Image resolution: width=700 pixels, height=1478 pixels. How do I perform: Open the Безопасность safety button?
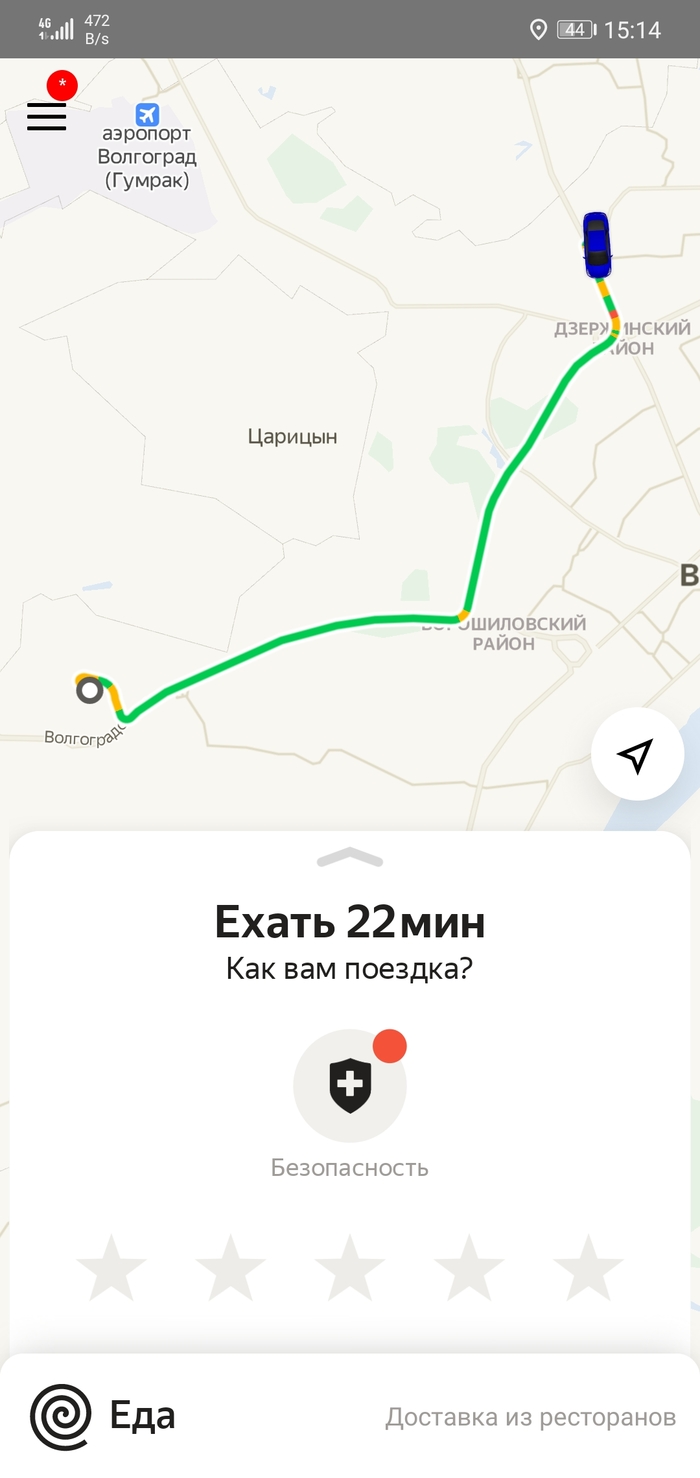click(350, 1086)
